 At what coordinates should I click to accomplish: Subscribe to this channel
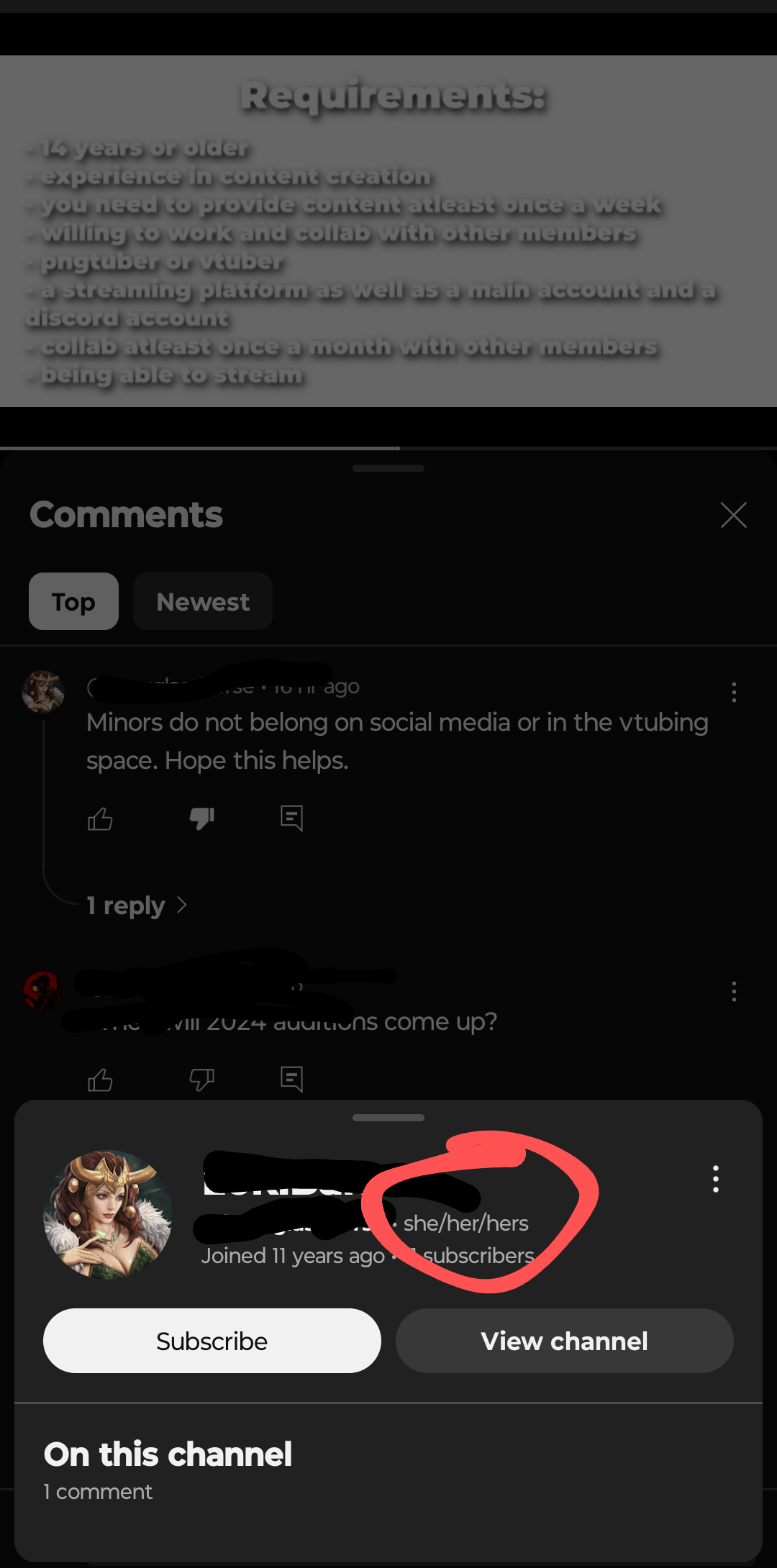pyautogui.click(x=212, y=1341)
